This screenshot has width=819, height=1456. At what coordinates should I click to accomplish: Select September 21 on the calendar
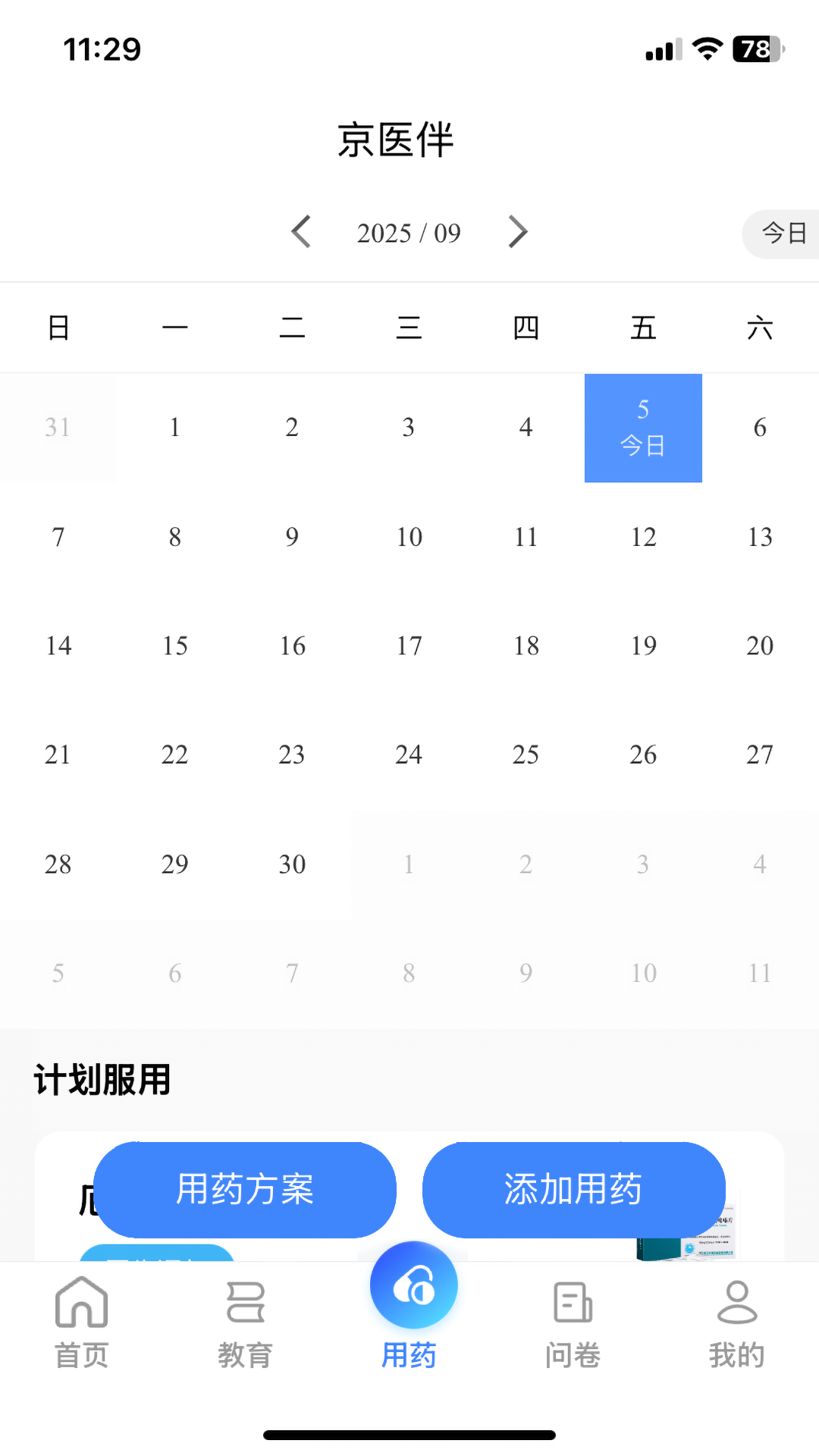(58, 754)
